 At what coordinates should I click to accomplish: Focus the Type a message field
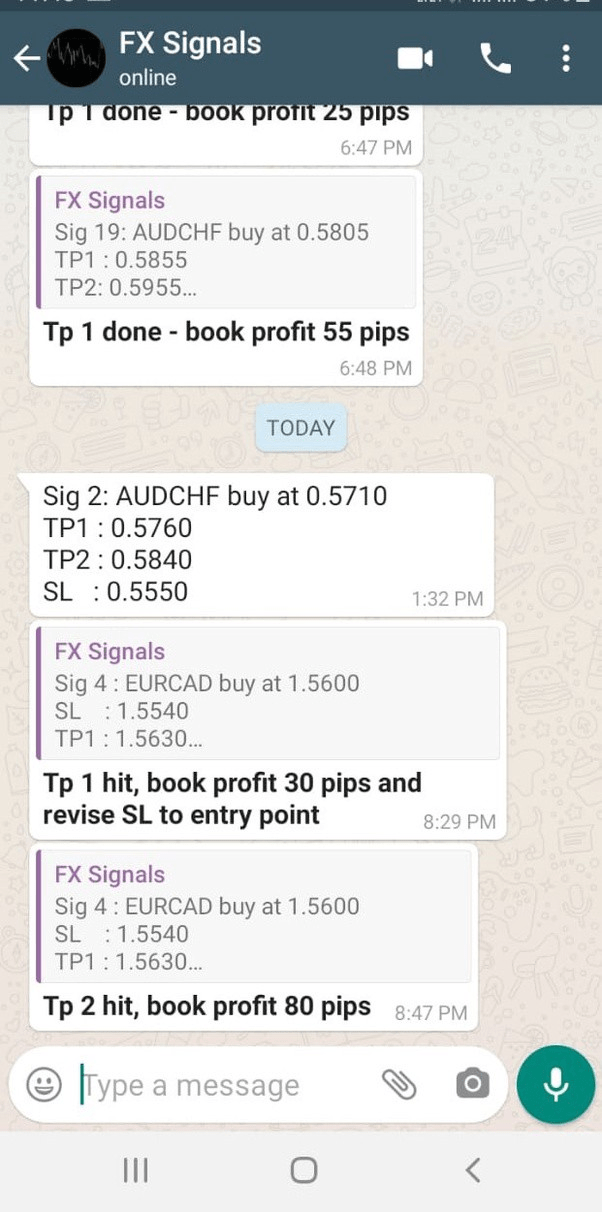tap(220, 1085)
